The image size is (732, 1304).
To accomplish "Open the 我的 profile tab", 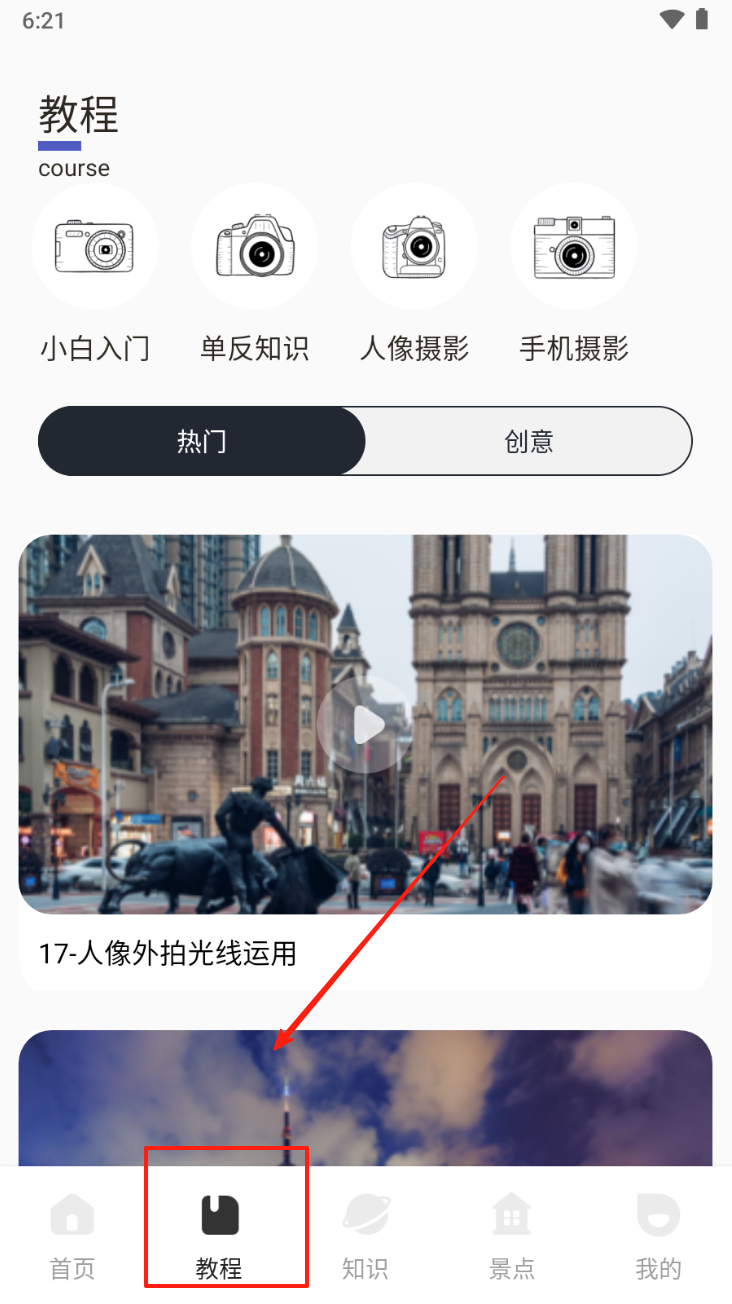I will click(658, 1237).
